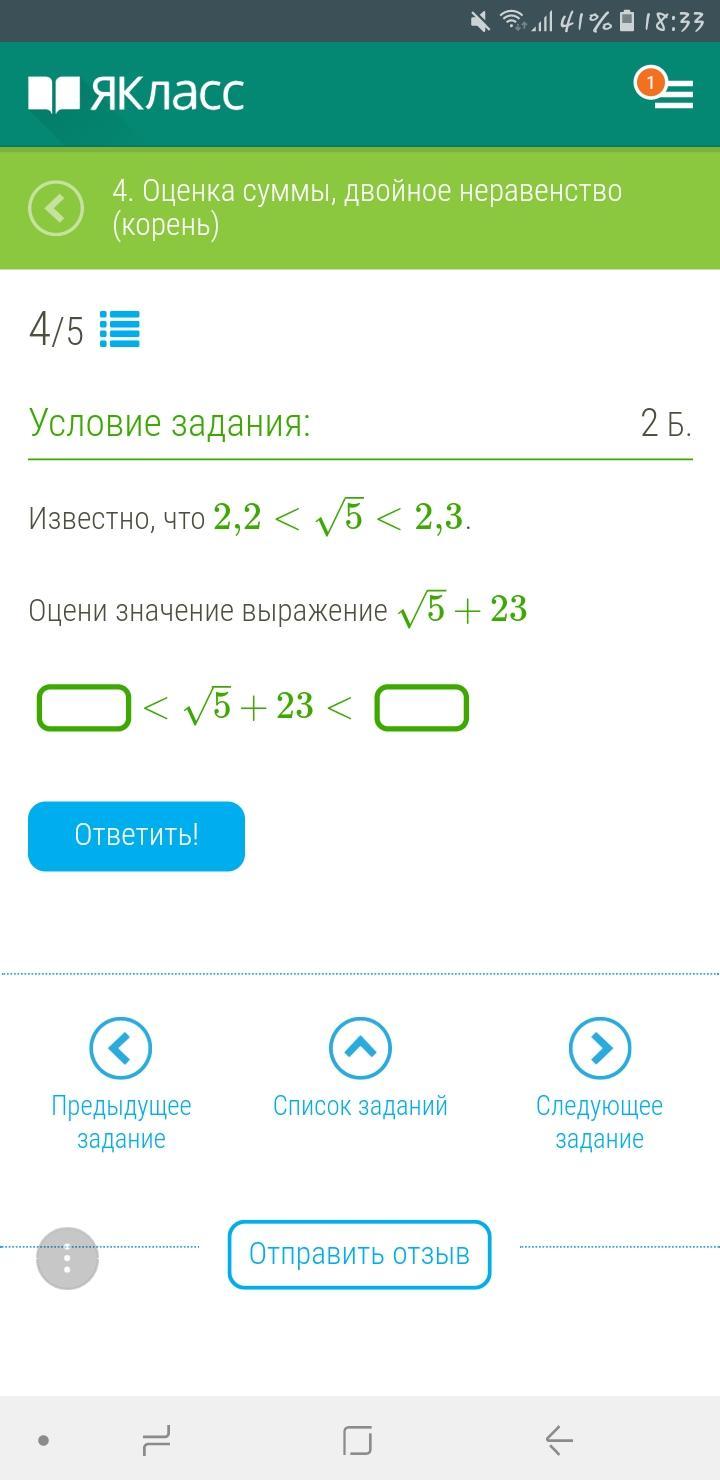
Task: Open the task list icon beside 4/5
Action: point(120,329)
